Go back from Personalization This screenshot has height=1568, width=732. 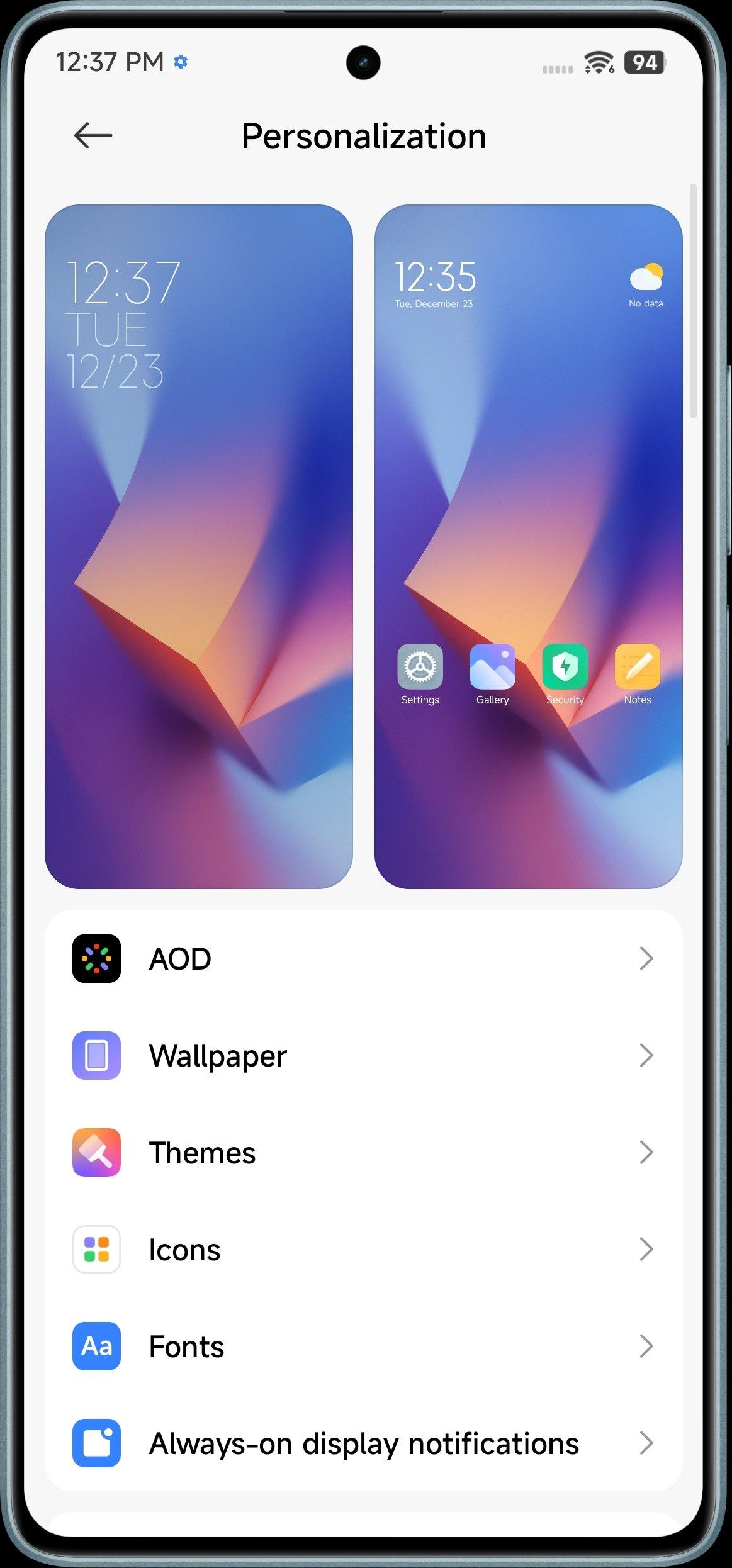[x=93, y=135]
